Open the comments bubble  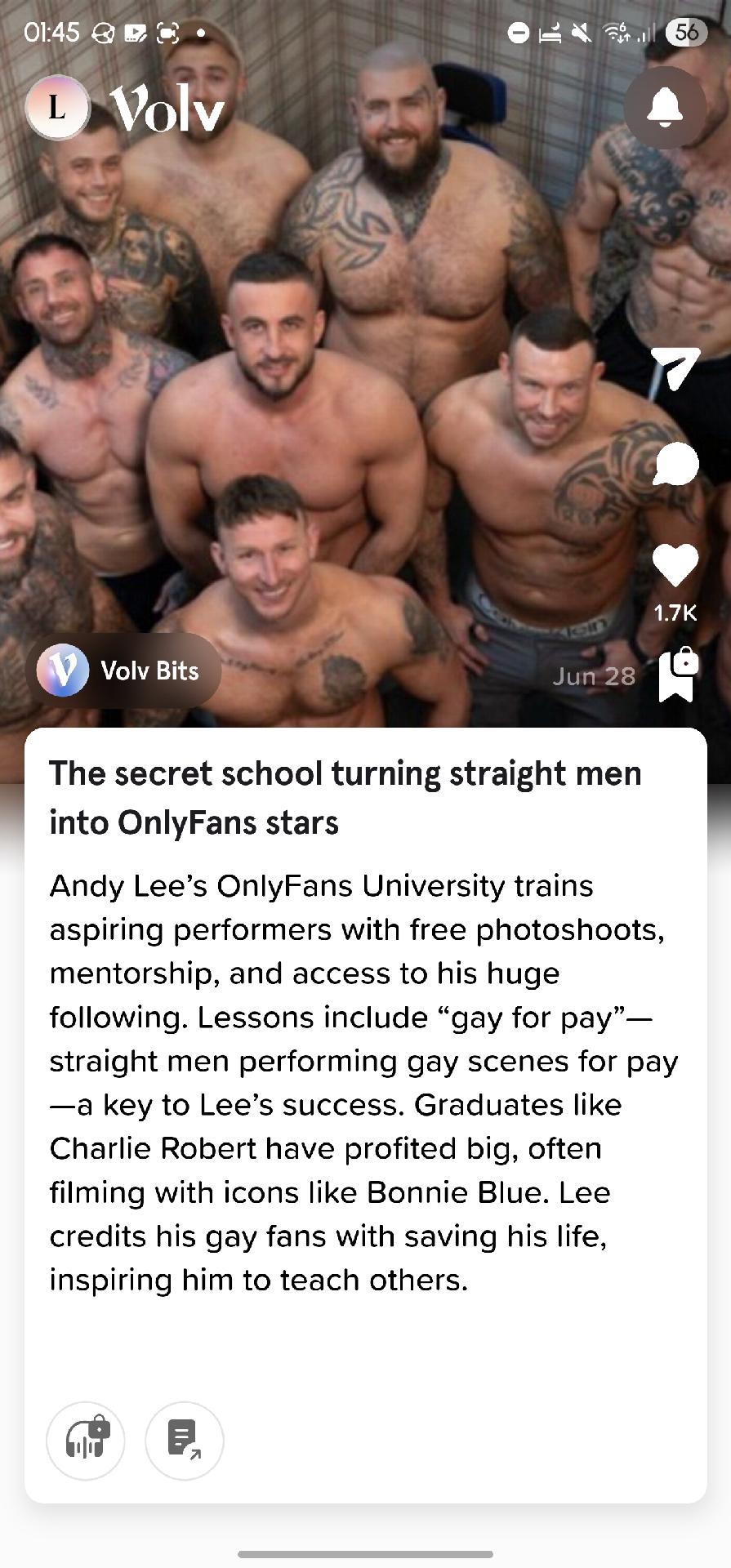[x=676, y=464]
